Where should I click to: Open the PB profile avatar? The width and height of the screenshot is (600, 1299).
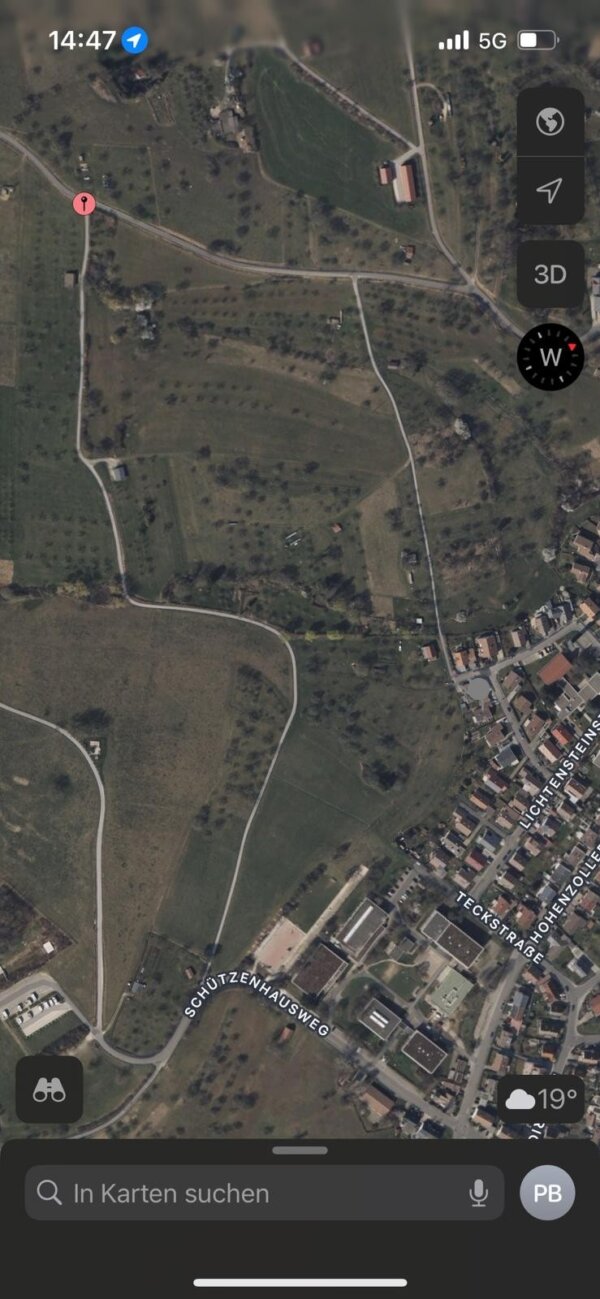pos(547,1193)
